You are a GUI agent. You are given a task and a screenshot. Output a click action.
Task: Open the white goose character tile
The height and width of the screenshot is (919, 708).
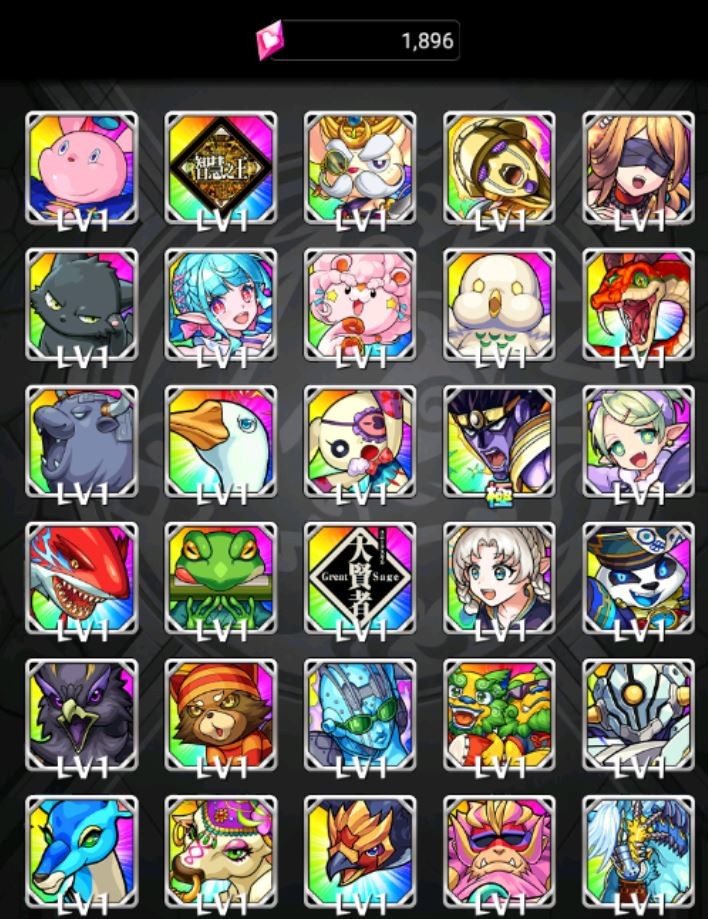[220, 441]
